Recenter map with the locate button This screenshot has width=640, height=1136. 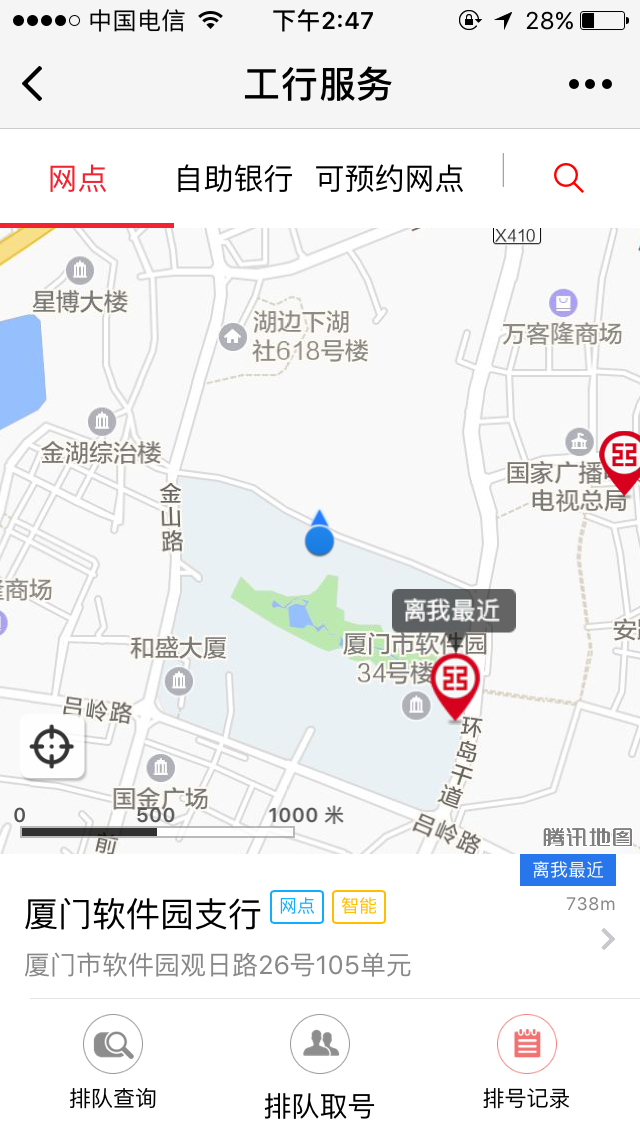tap(52, 746)
